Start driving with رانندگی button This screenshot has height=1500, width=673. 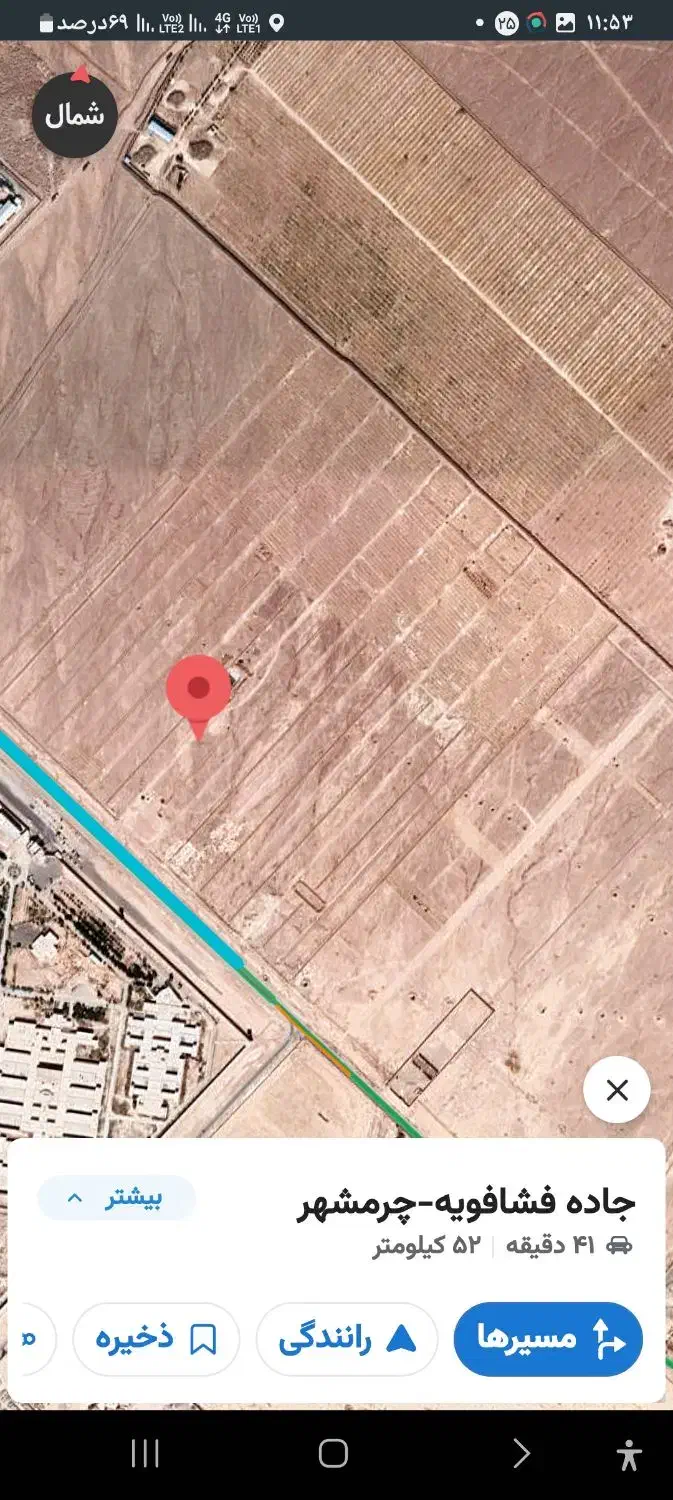[346, 1339]
